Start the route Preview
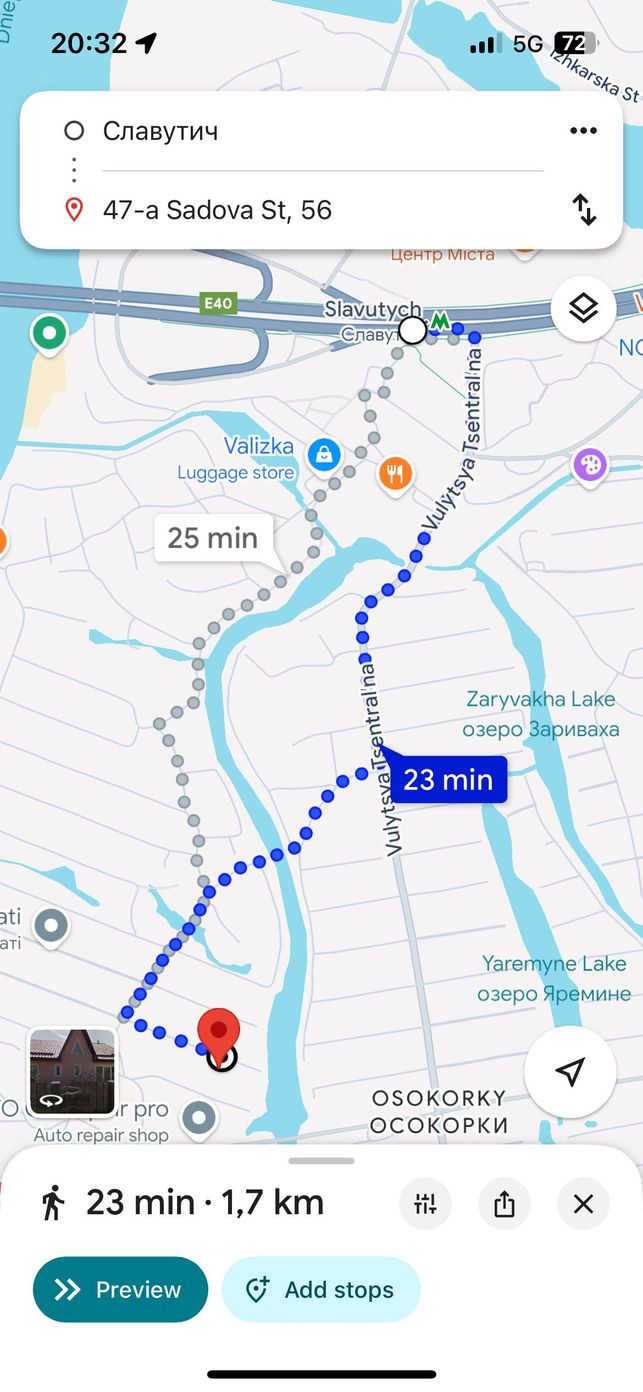This screenshot has width=643, height=1392. tap(120, 1290)
